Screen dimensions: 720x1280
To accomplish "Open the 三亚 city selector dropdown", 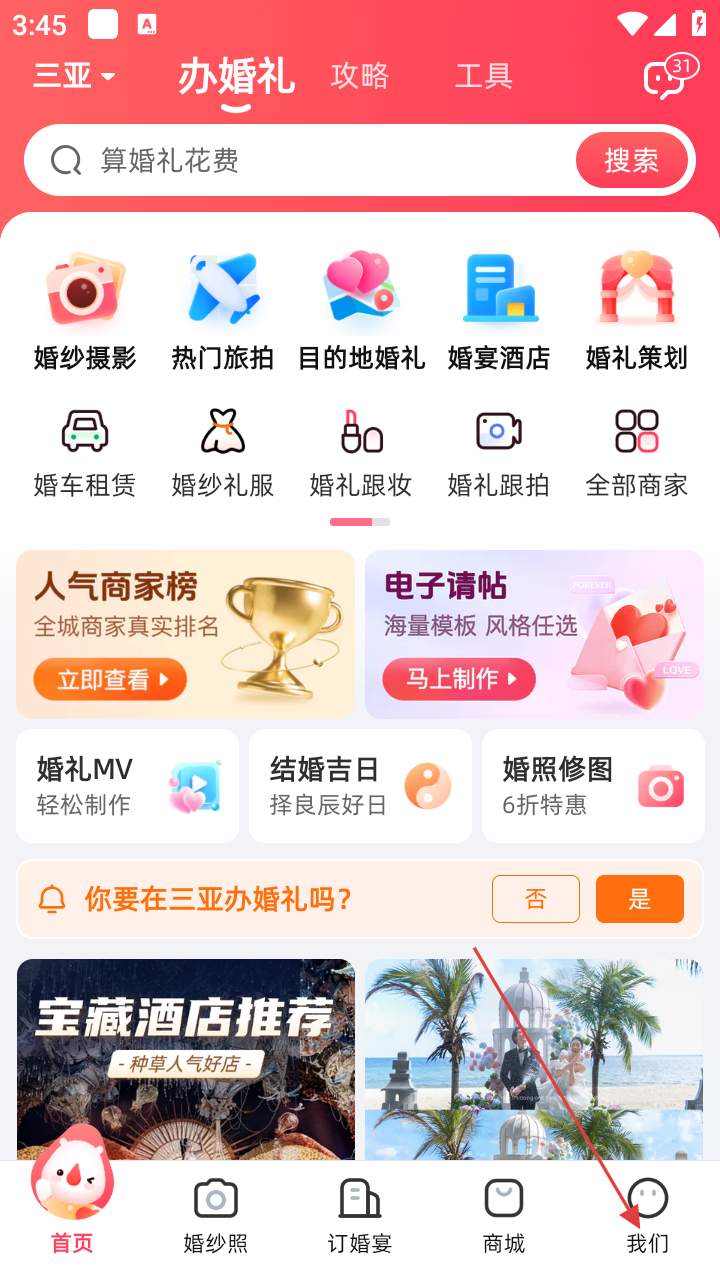I will point(75,76).
